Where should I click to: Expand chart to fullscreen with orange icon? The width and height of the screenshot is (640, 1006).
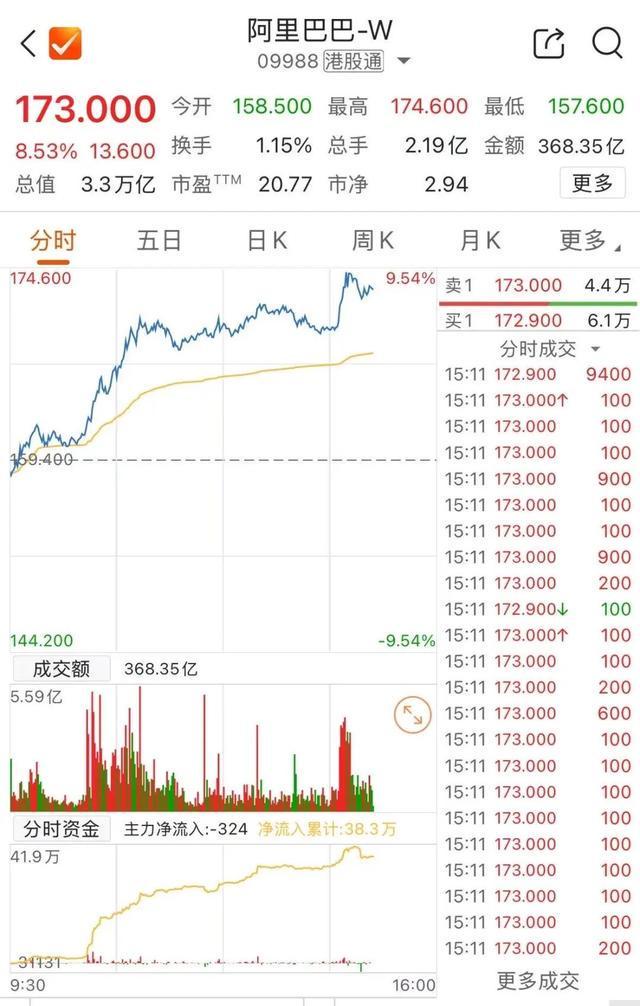pos(411,713)
